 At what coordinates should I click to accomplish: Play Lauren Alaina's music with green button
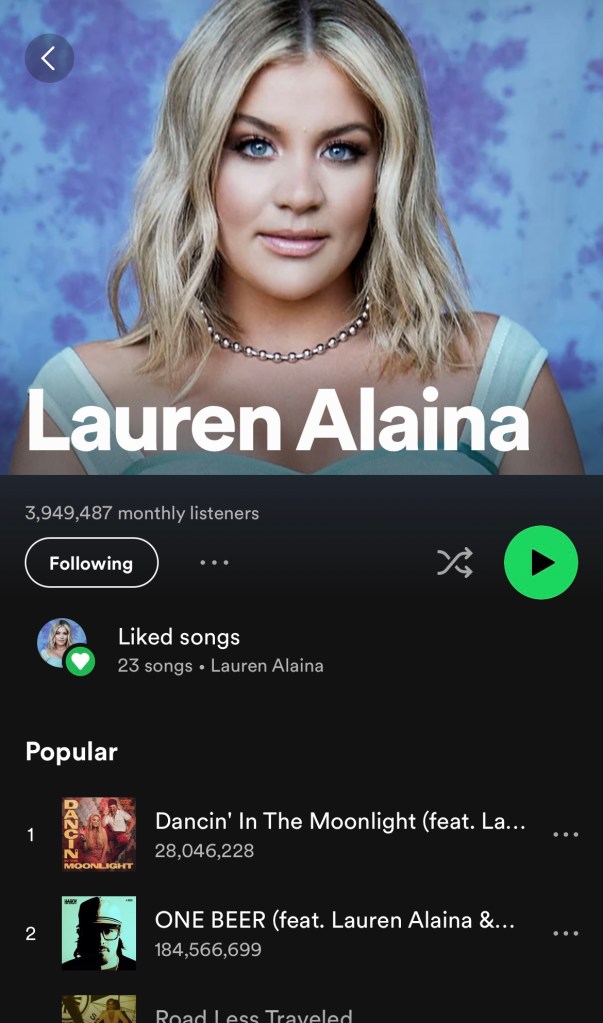[x=541, y=563]
